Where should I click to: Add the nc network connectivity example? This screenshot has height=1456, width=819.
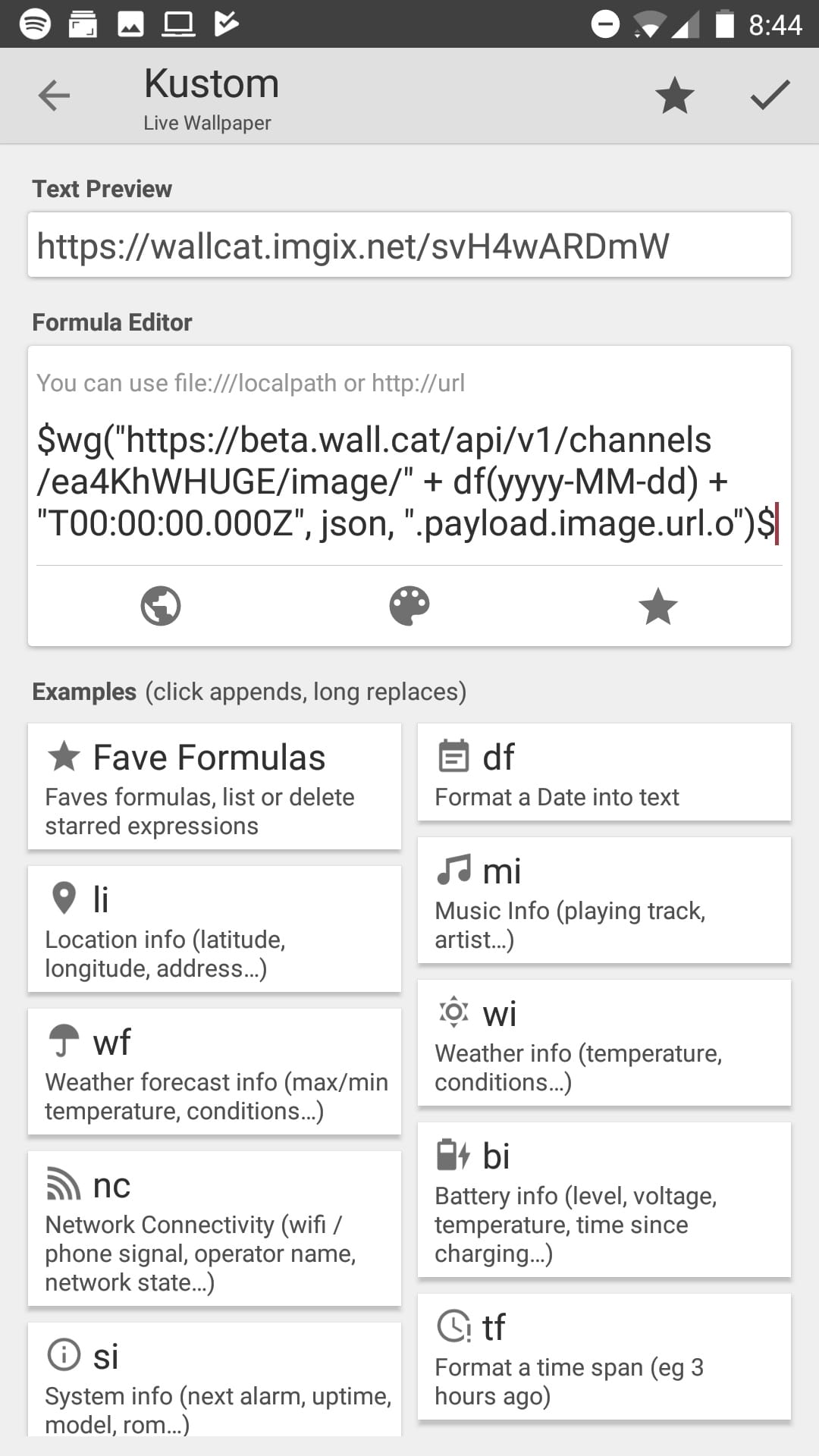[215, 1228]
